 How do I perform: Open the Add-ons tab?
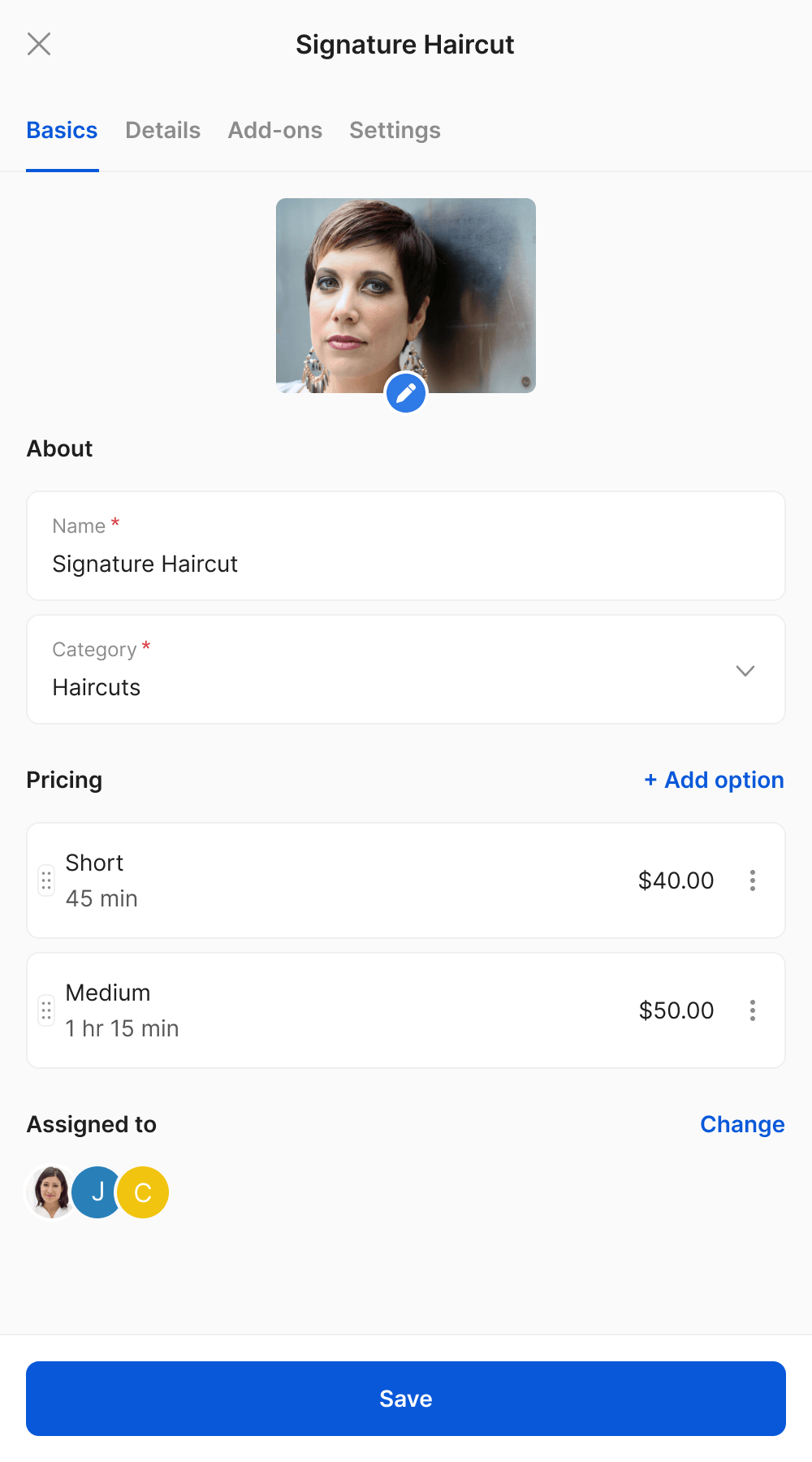coord(274,130)
